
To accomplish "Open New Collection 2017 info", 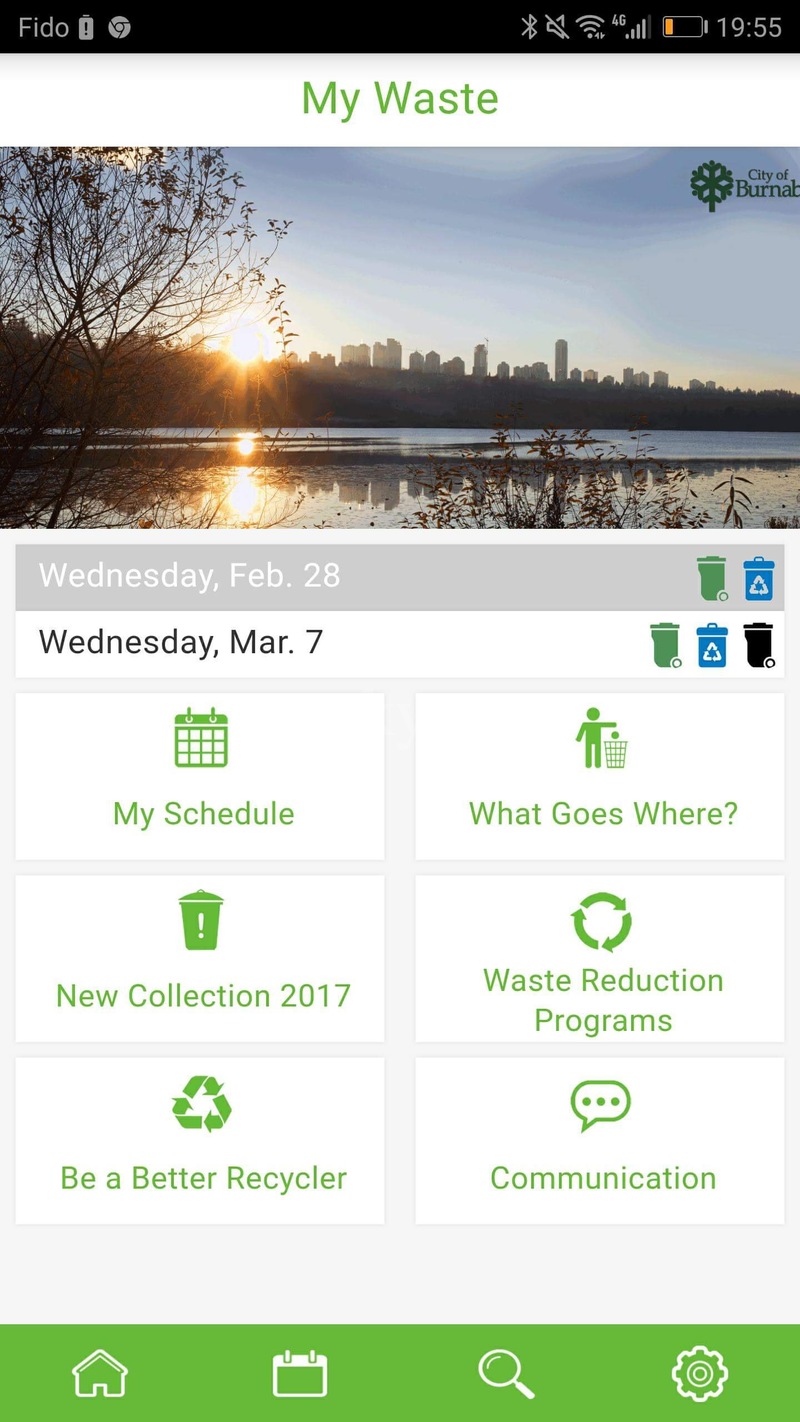I will tap(200, 958).
